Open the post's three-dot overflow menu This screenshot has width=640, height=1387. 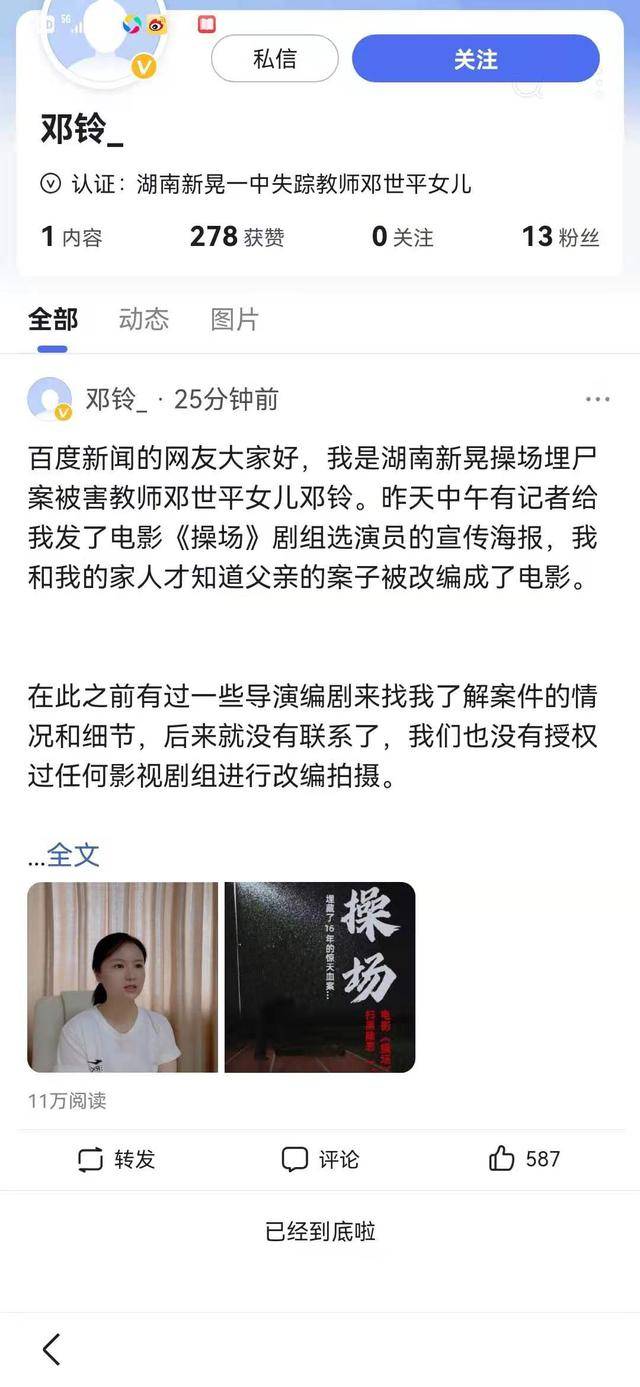pos(597,399)
